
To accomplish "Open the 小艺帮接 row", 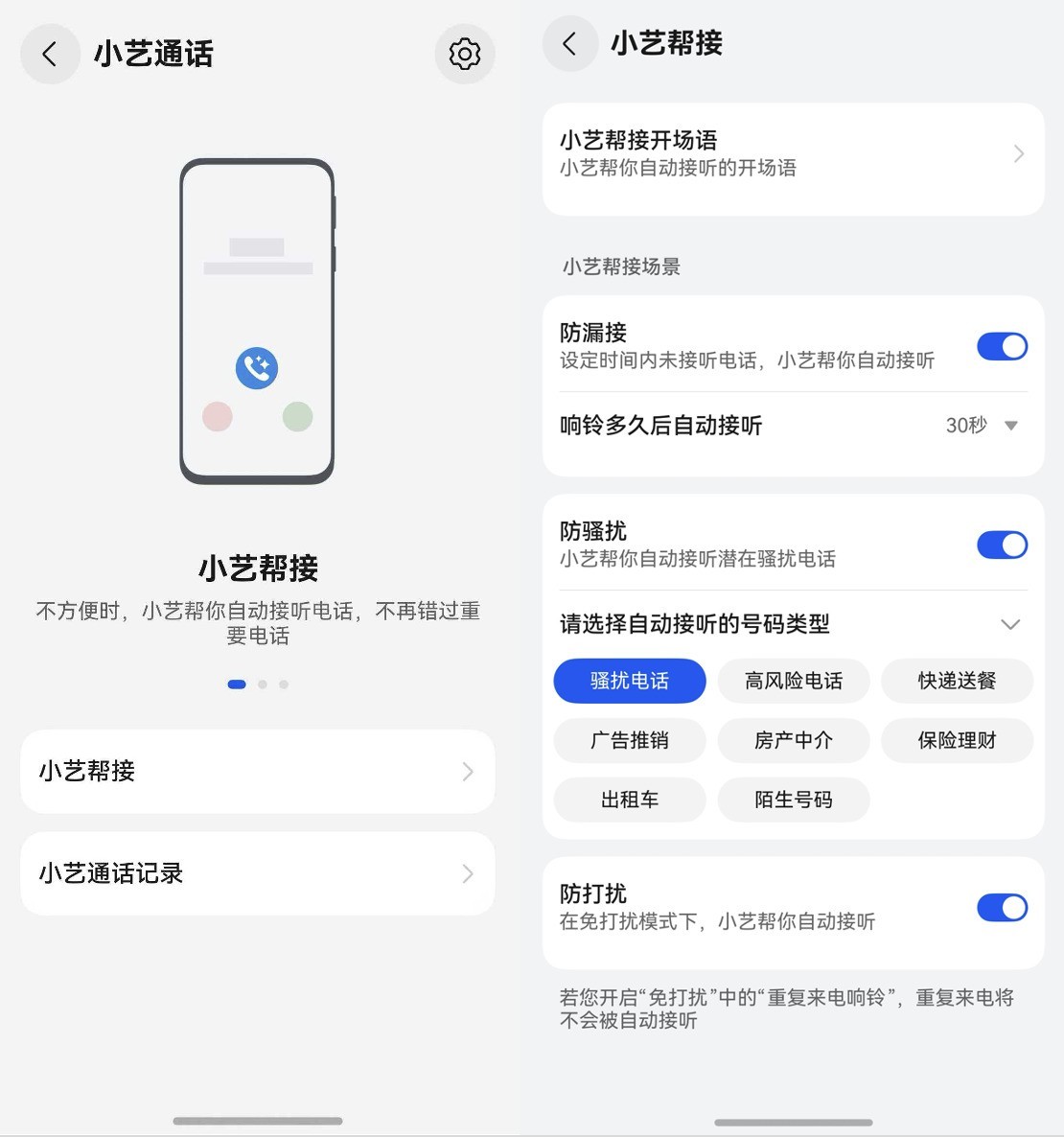I will (257, 772).
